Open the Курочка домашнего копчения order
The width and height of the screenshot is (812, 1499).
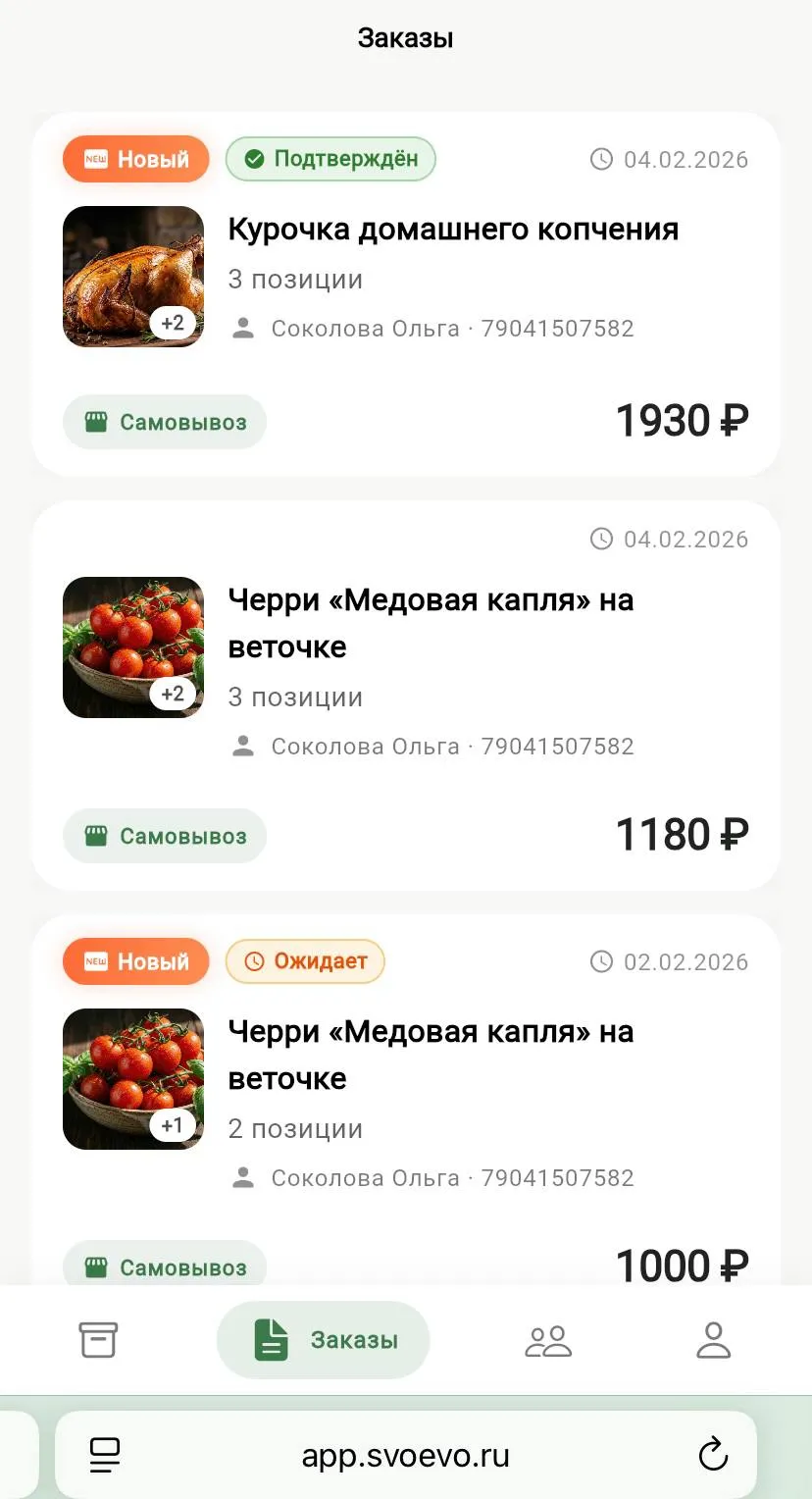point(453,230)
